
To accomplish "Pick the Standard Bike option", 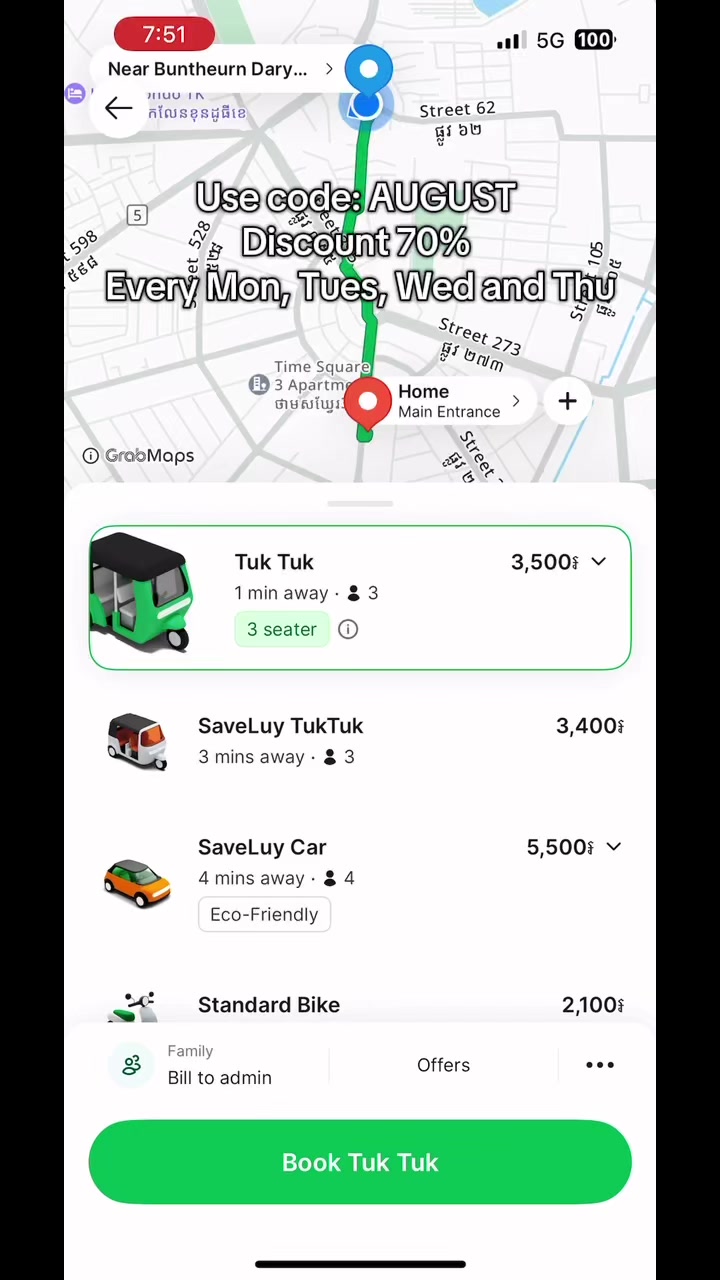I will 360,1004.
